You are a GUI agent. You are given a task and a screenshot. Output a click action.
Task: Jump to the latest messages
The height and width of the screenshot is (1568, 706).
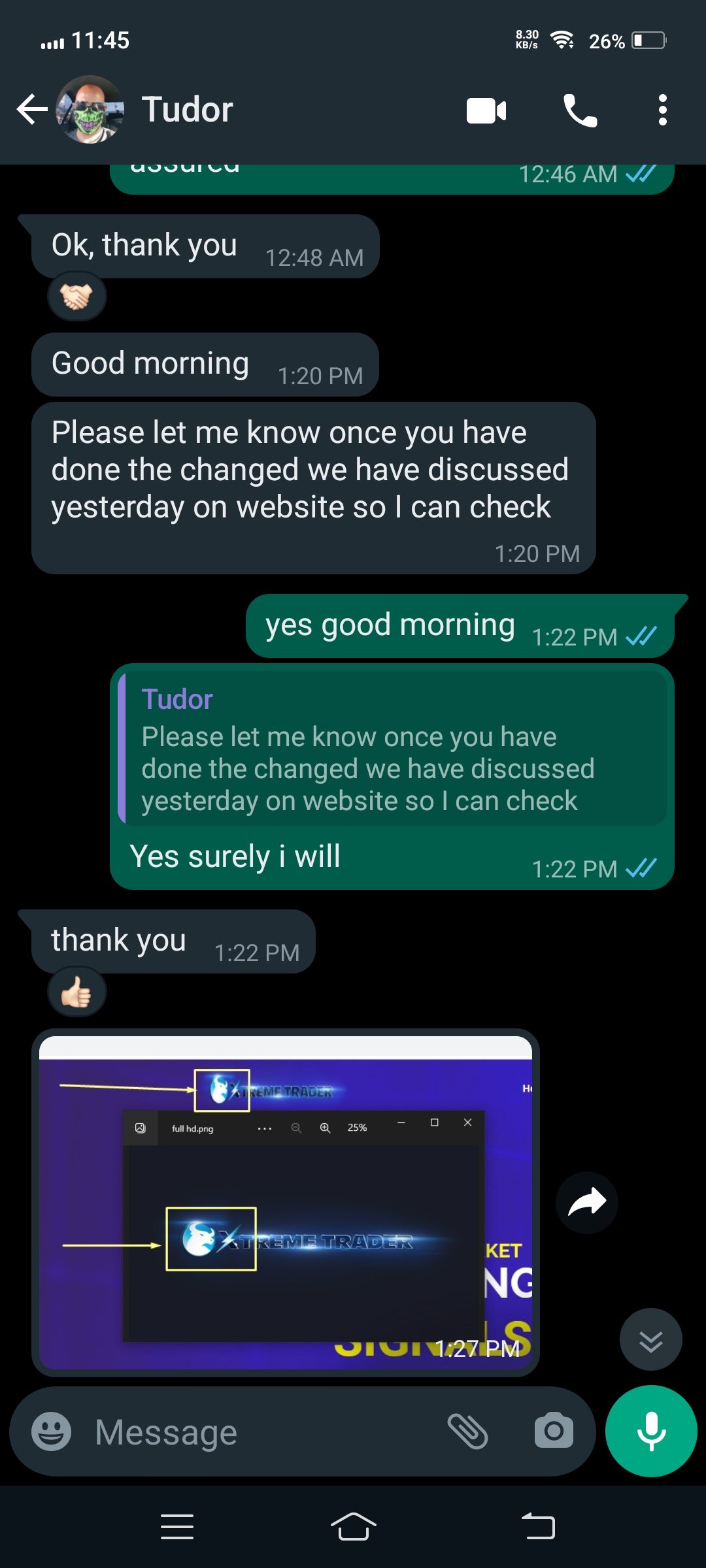[651, 1339]
